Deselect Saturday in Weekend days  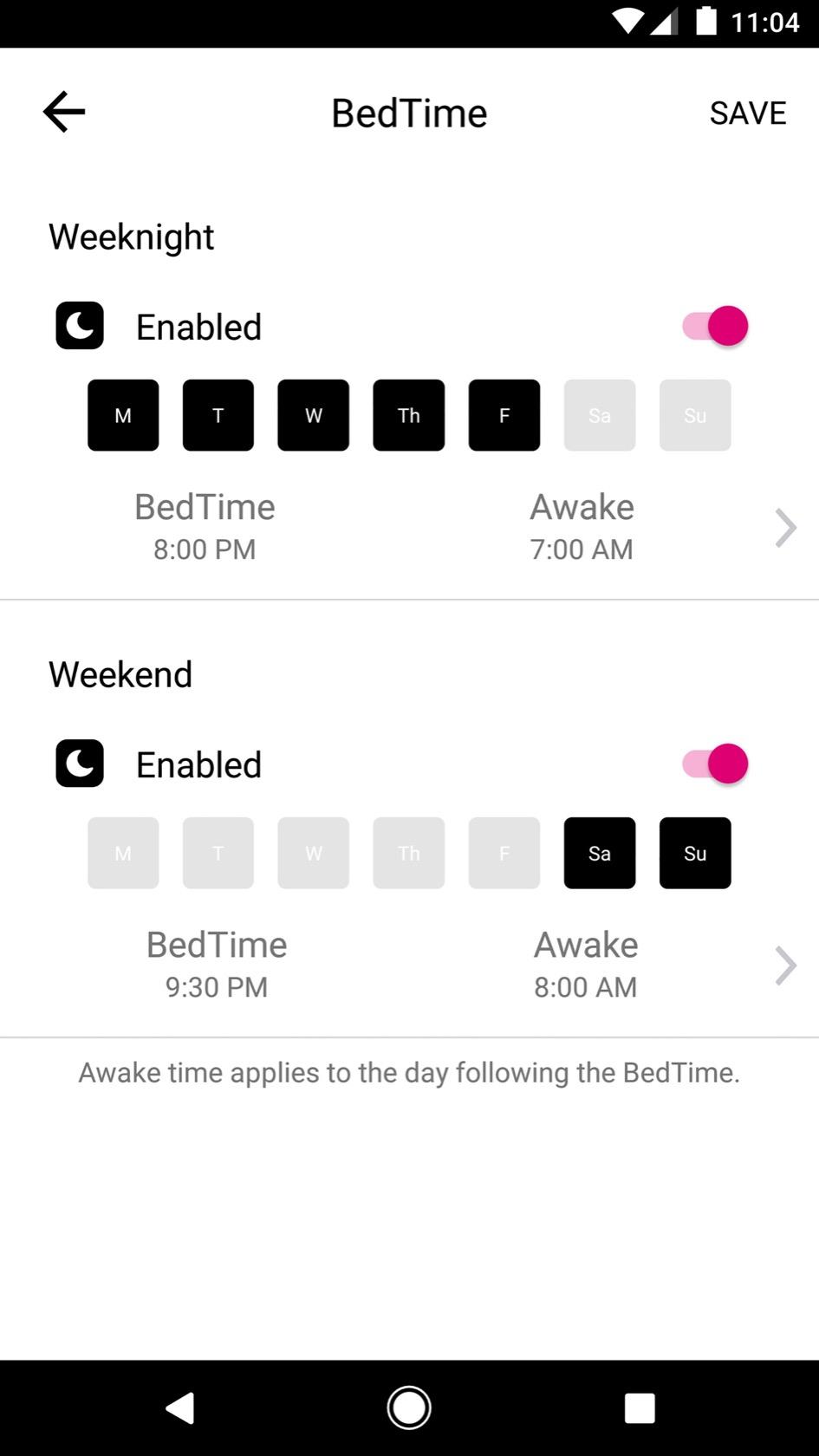(600, 853)
